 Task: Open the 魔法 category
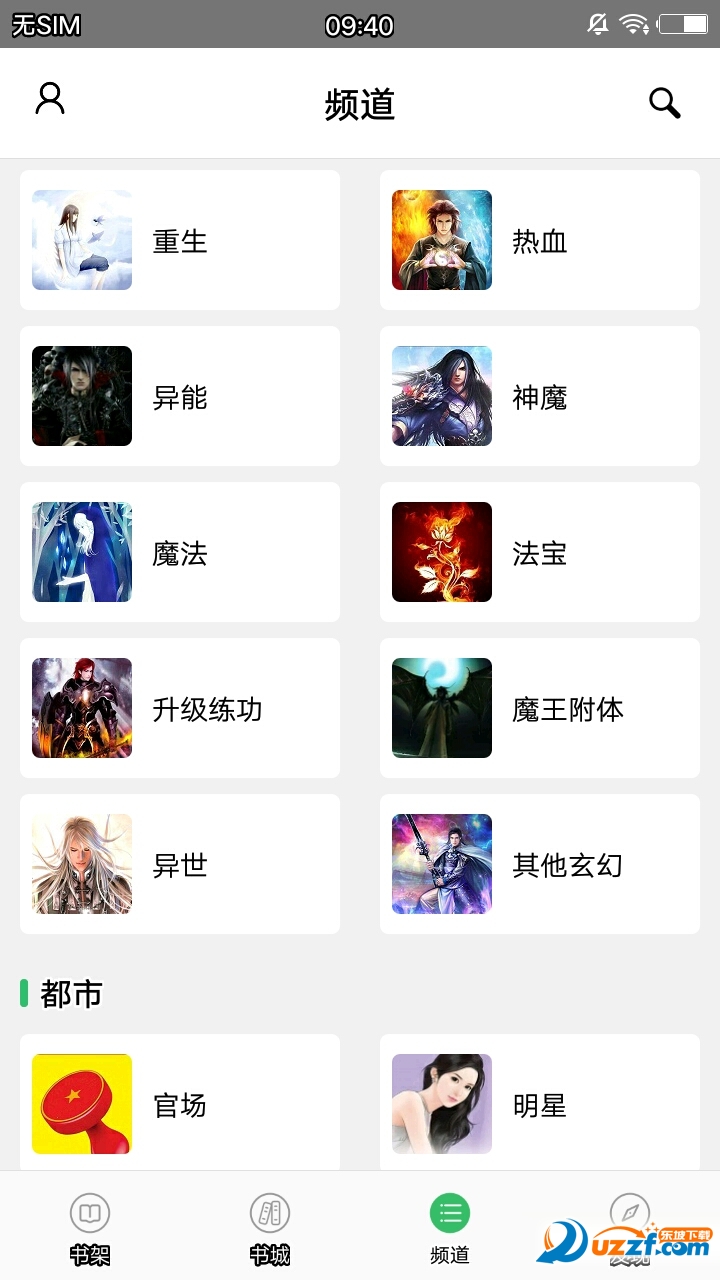tap(180, 552)
